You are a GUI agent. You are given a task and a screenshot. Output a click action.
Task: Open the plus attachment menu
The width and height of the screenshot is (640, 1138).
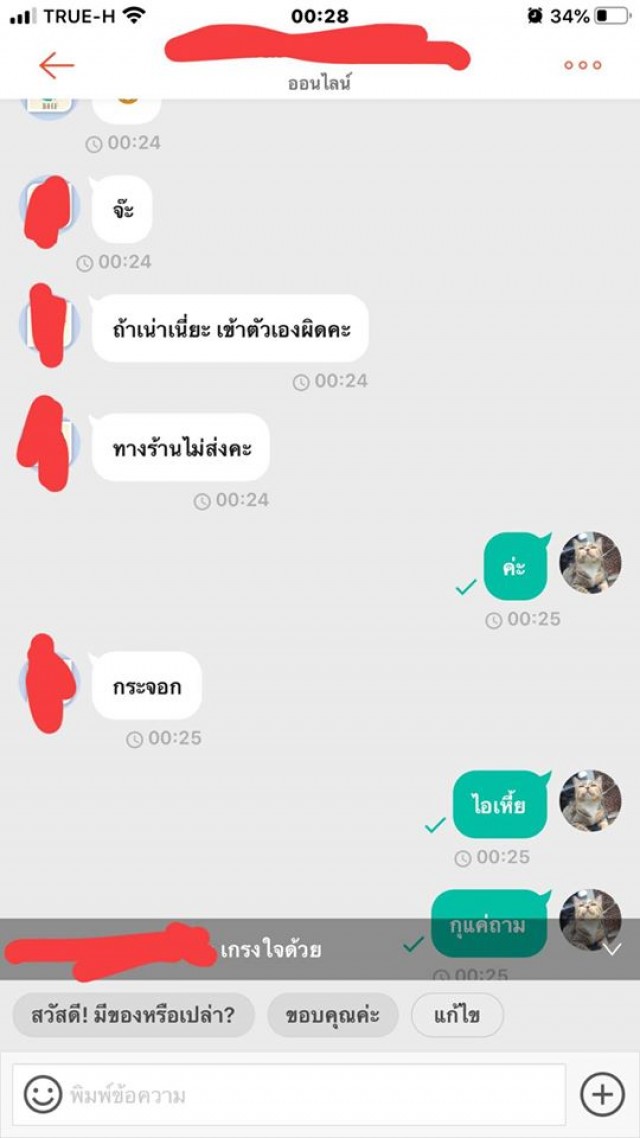tap(602, 1094)
